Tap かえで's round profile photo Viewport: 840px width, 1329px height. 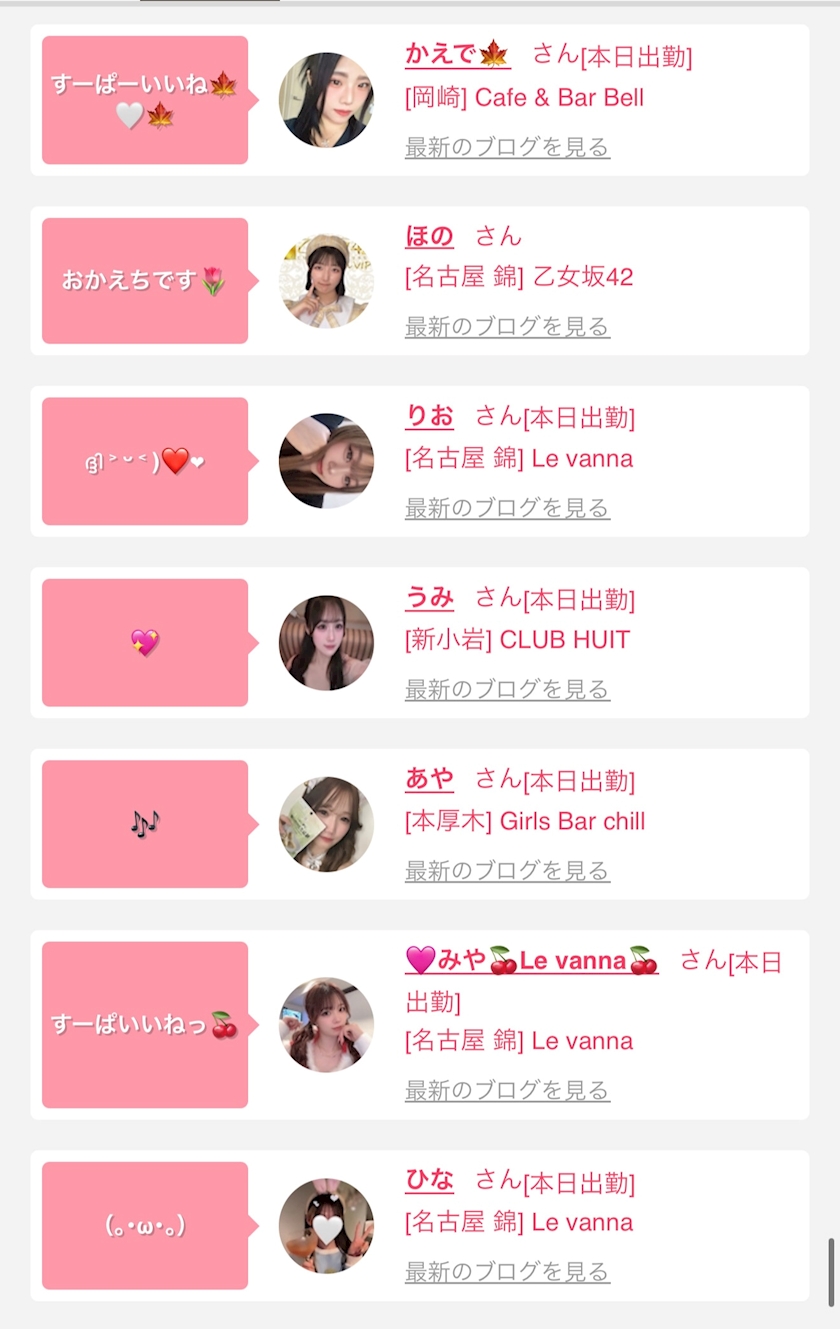(326, 100)
